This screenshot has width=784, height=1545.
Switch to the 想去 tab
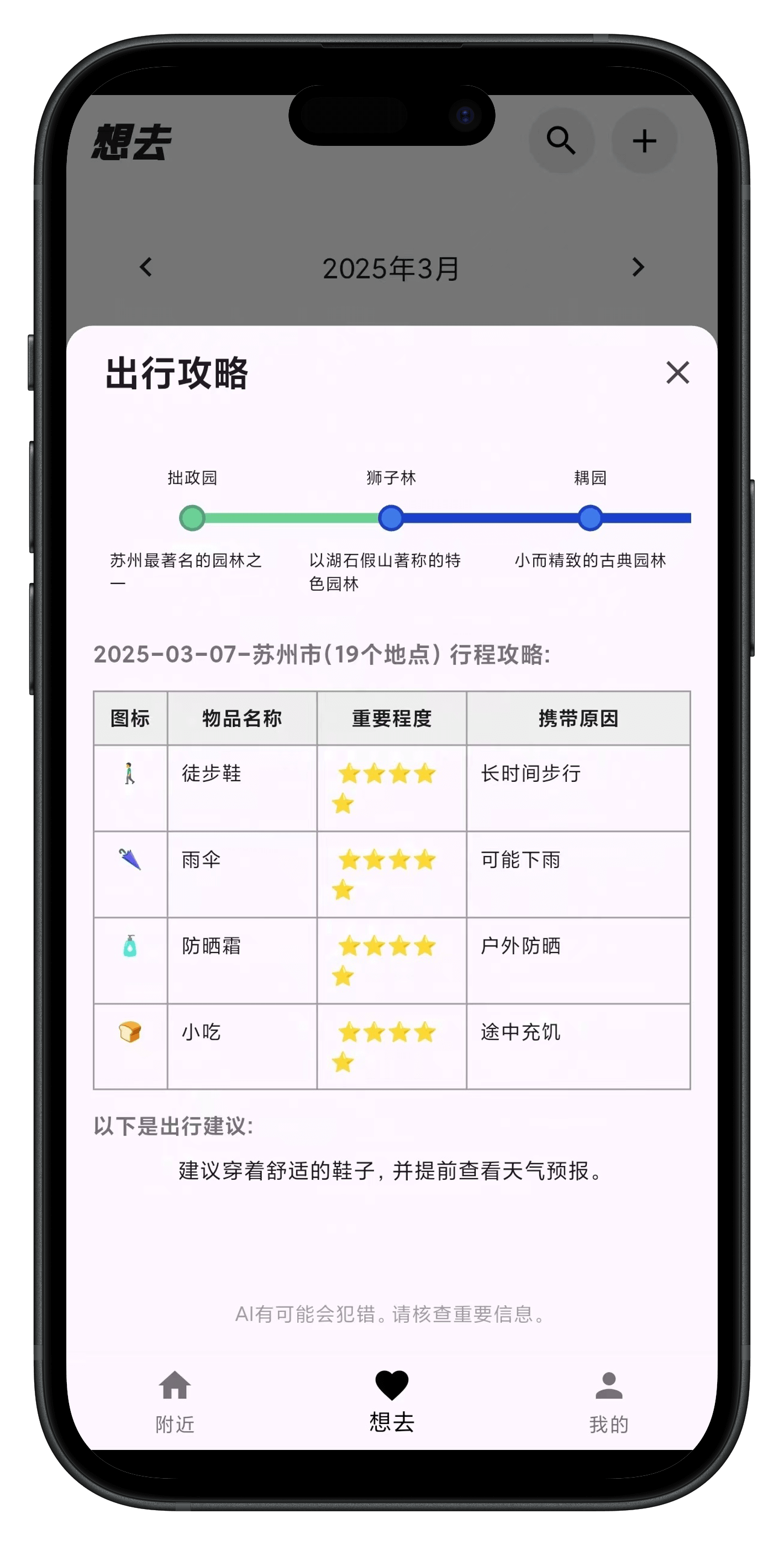tap(392, 1402)
